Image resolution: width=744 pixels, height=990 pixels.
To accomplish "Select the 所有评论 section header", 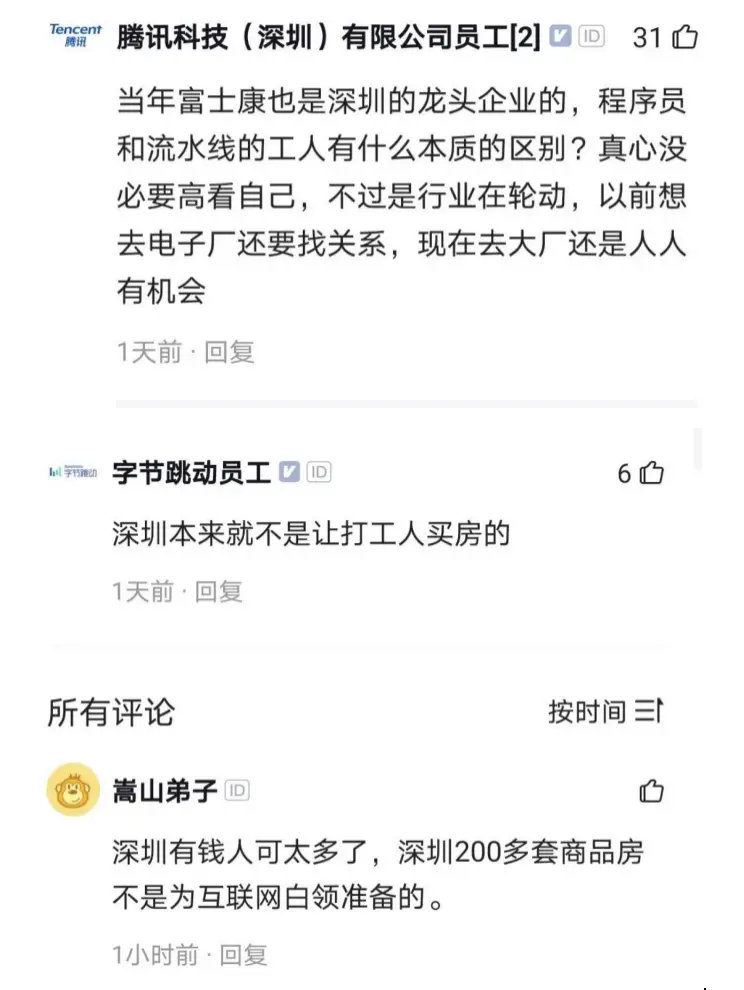I will (112, 713).
